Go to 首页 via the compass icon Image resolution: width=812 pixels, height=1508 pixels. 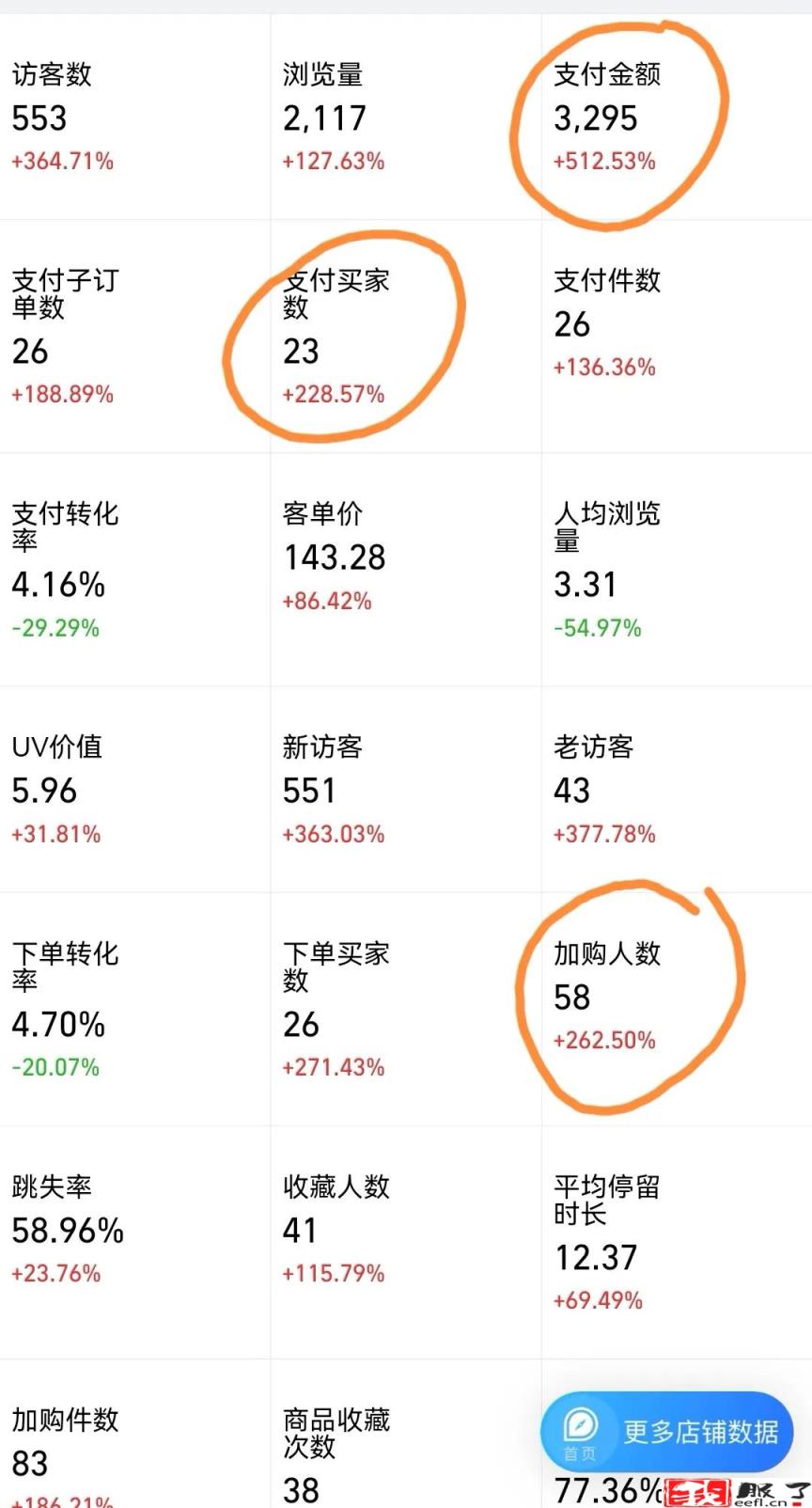click(580, 1429)
